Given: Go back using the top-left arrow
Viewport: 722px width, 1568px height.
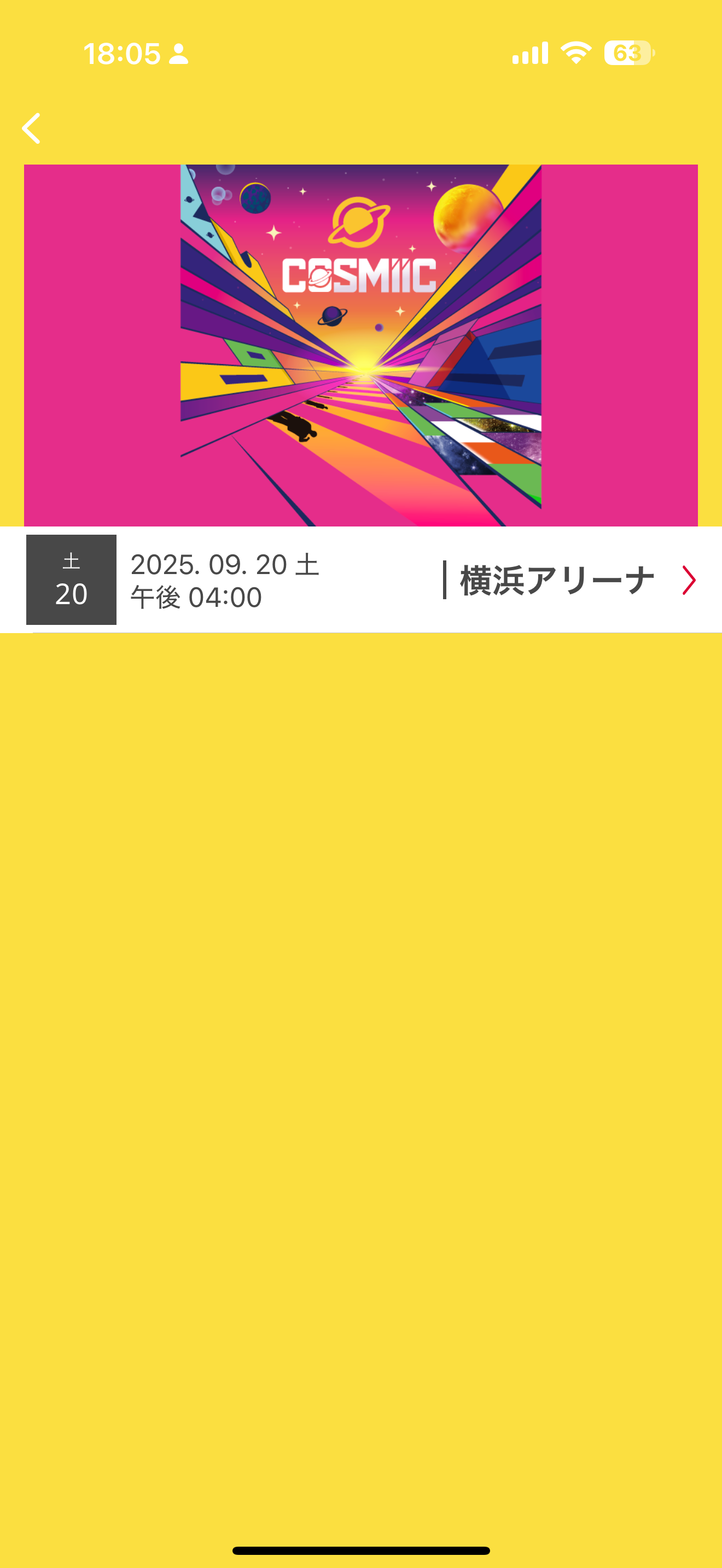Looking at the screenshot, I should pyautogui.click(x=31, y=128).
